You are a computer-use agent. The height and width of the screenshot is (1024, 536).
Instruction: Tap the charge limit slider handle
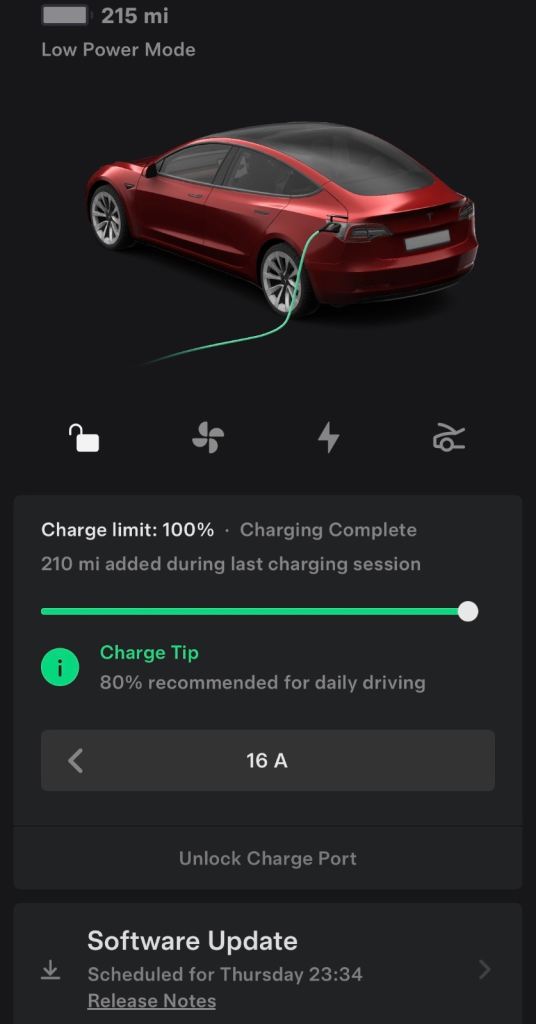pyautogui.click(x=467, y=611)
